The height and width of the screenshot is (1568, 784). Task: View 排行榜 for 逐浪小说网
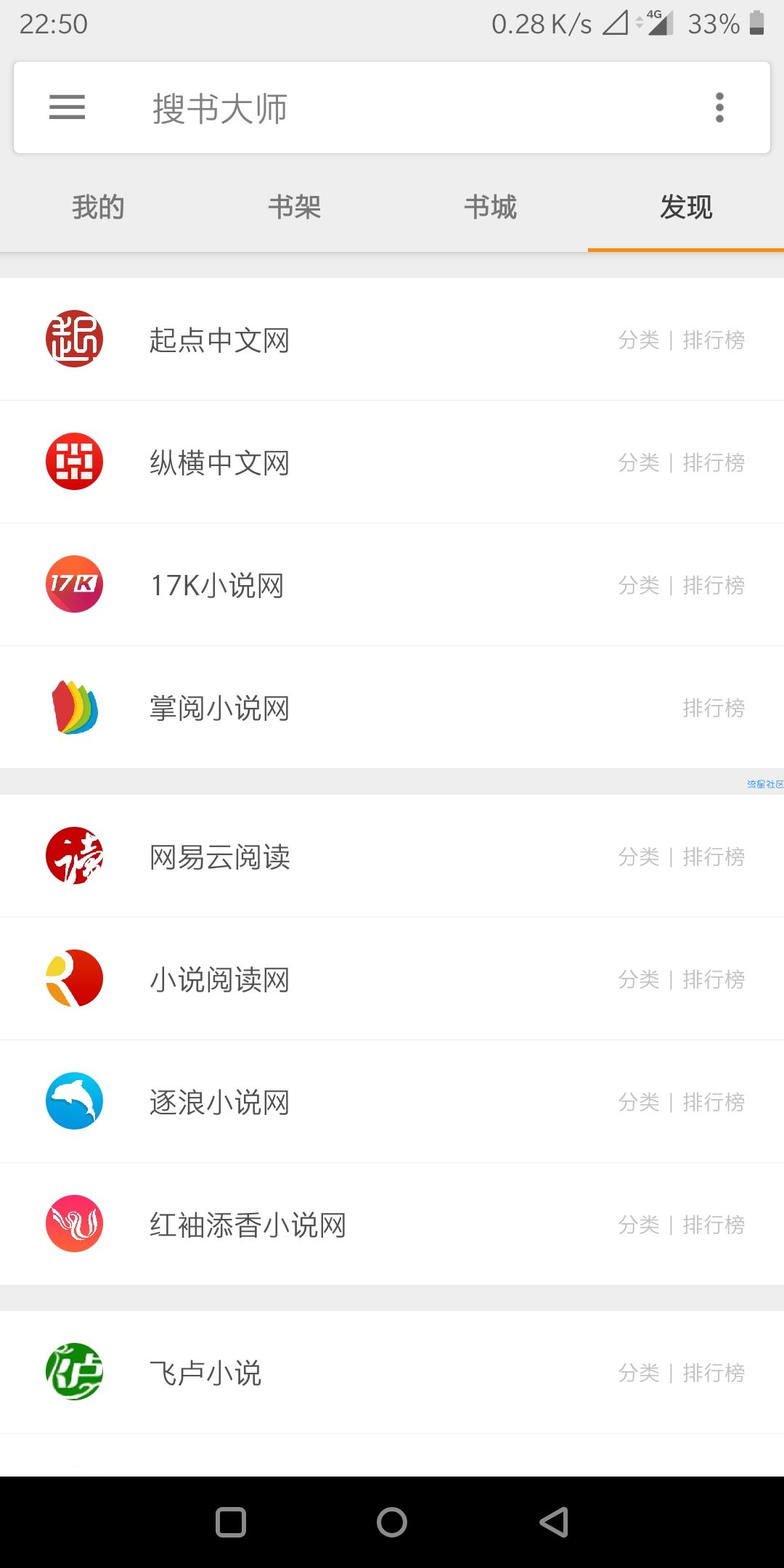[714, 1102]
